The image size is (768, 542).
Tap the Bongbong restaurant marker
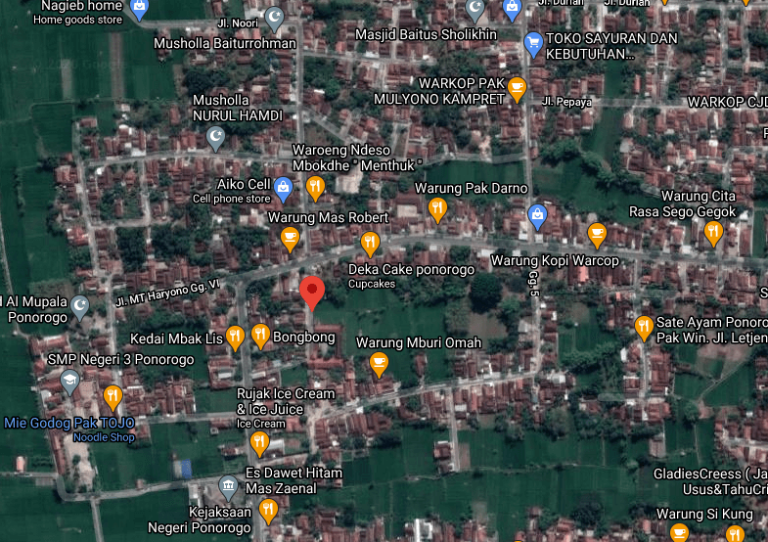click(260, 335)
